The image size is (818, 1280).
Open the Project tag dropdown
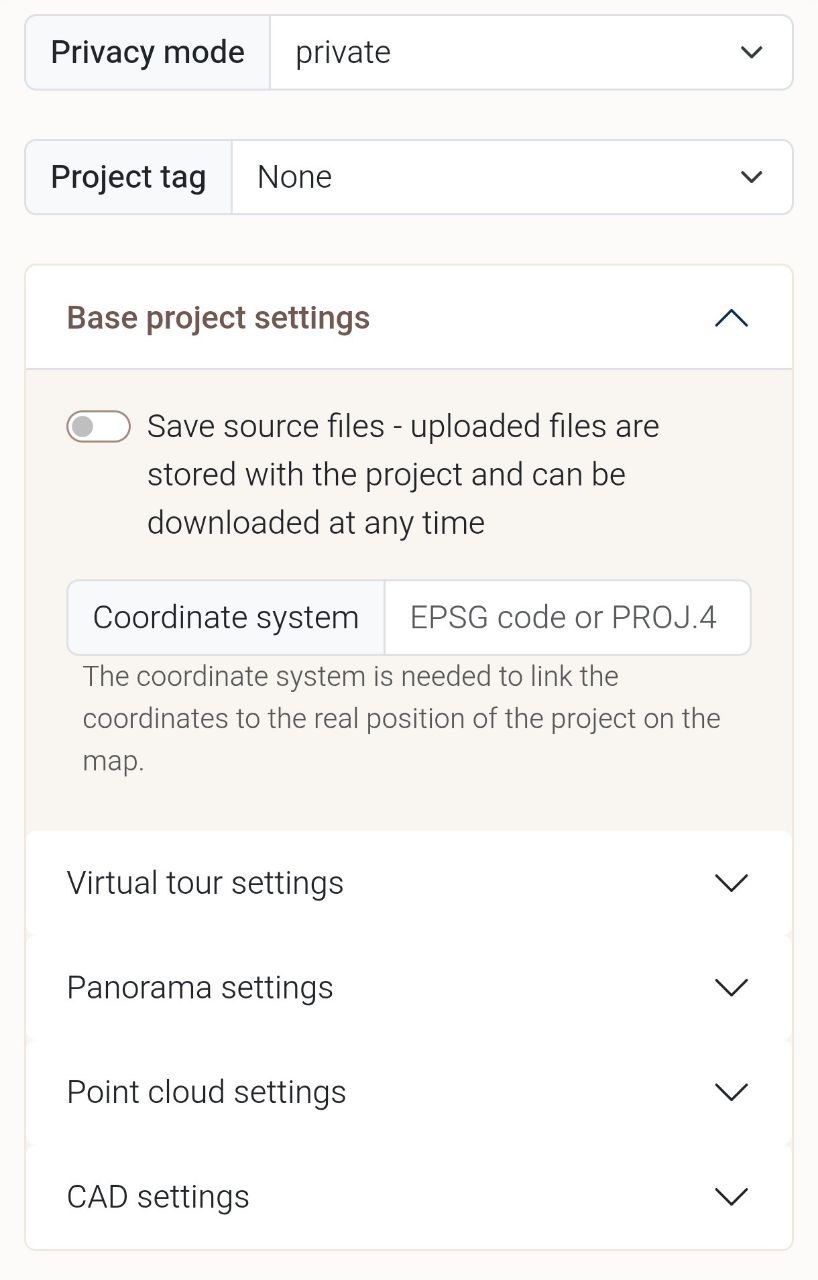(511, 177)
